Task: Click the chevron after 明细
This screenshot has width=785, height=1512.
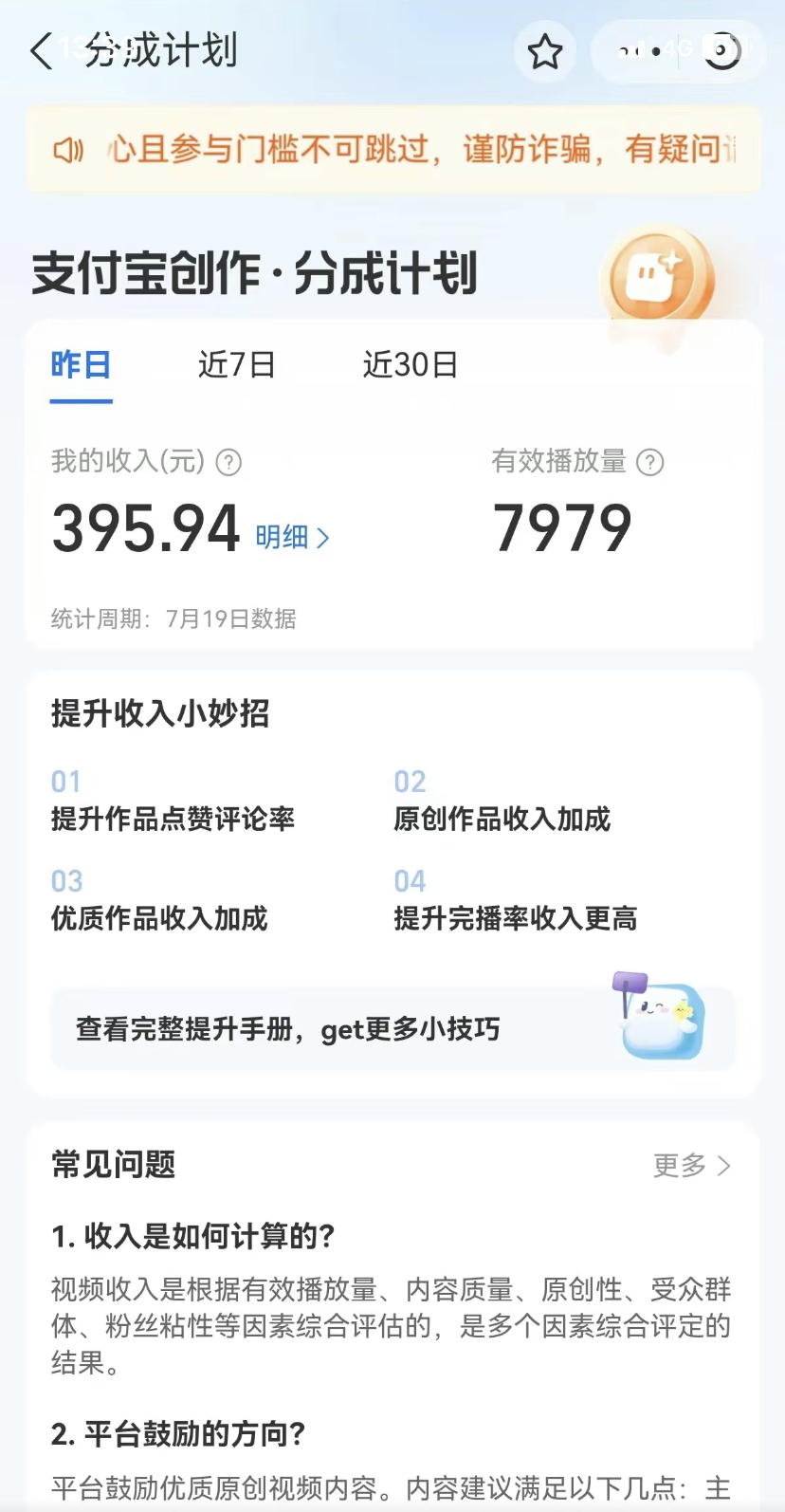Action: pos(325,537)
